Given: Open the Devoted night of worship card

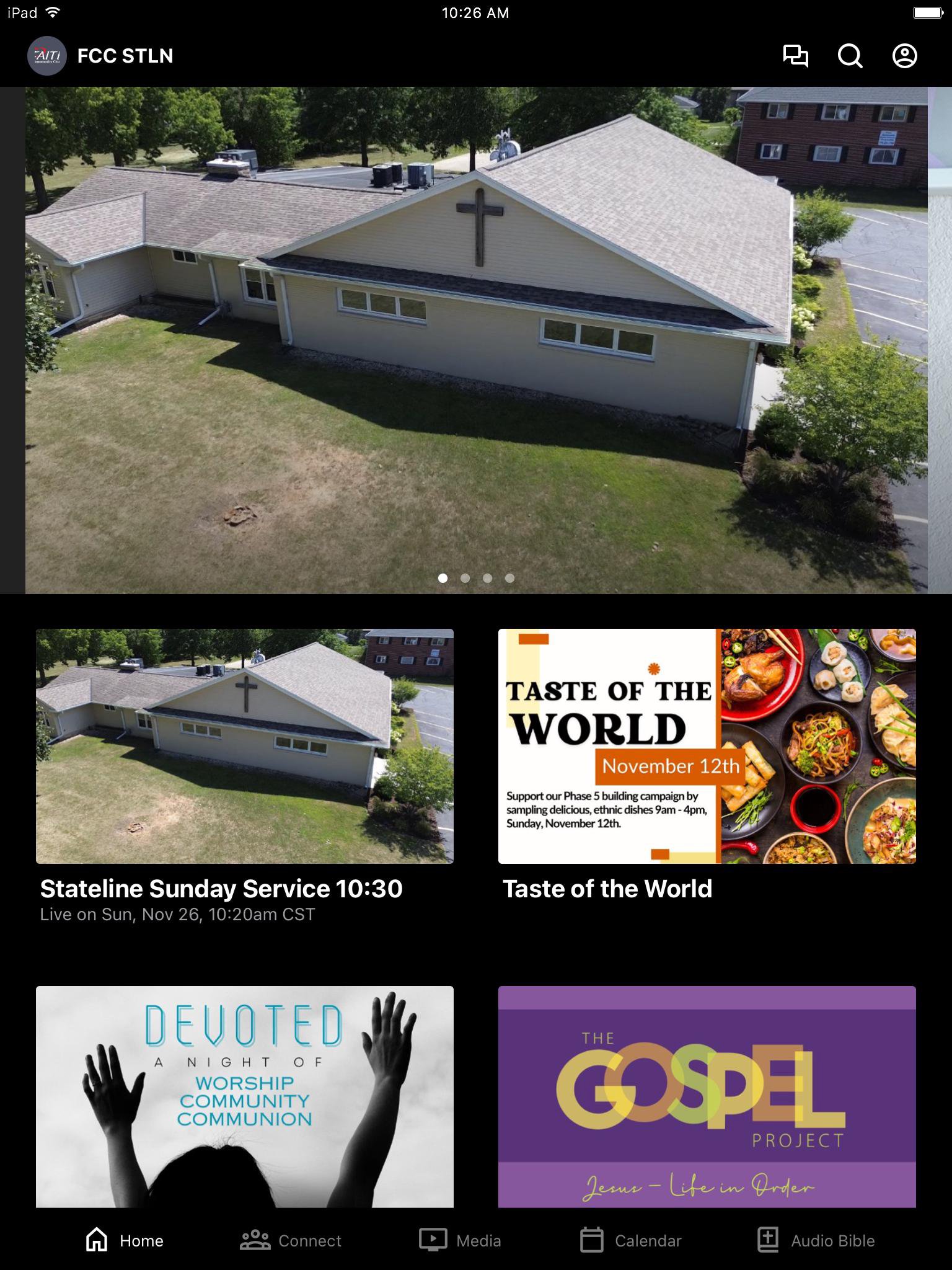Looking at the screenshot, I should point(244,1096).
